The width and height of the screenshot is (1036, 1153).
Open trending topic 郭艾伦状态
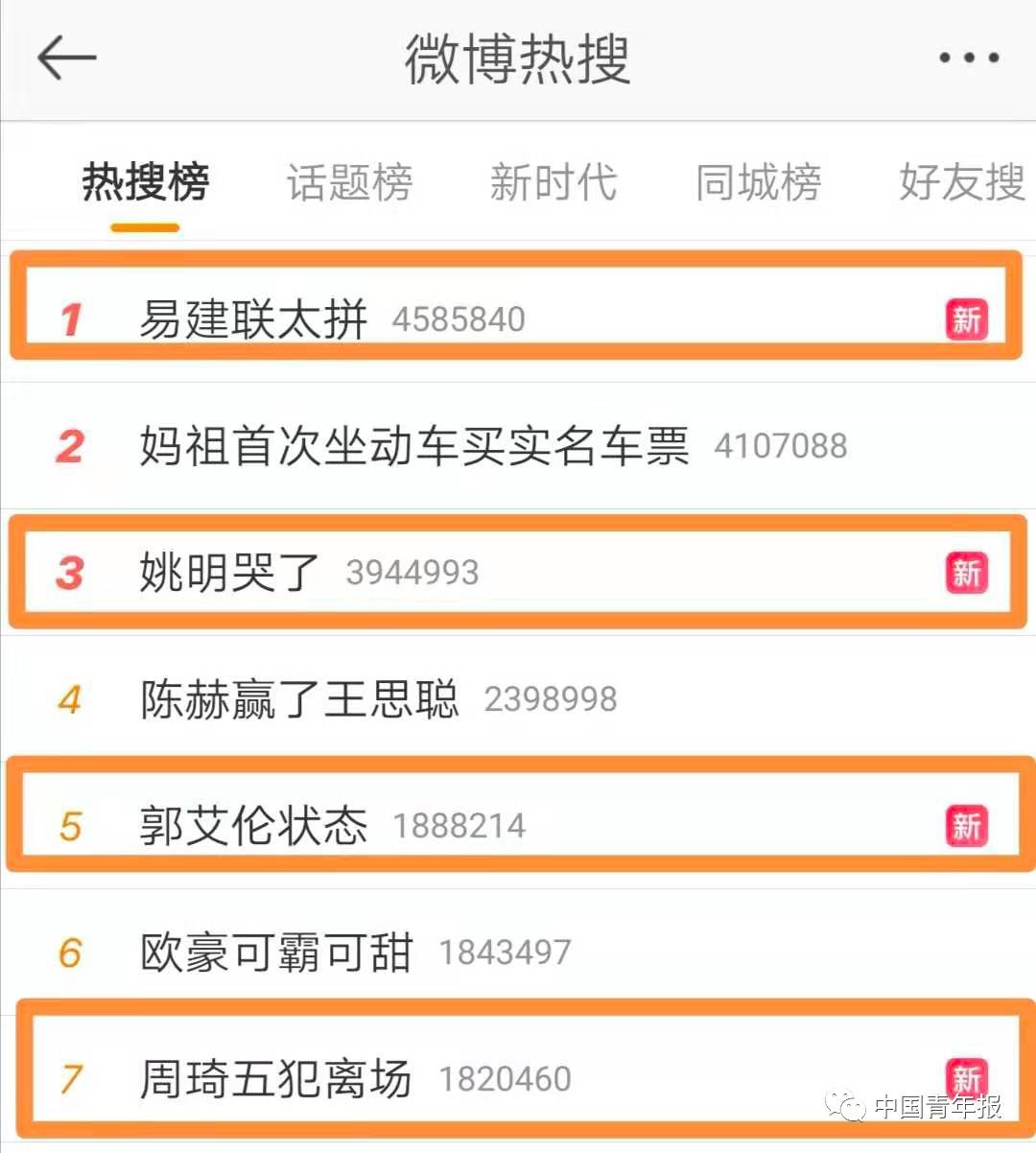253,826
